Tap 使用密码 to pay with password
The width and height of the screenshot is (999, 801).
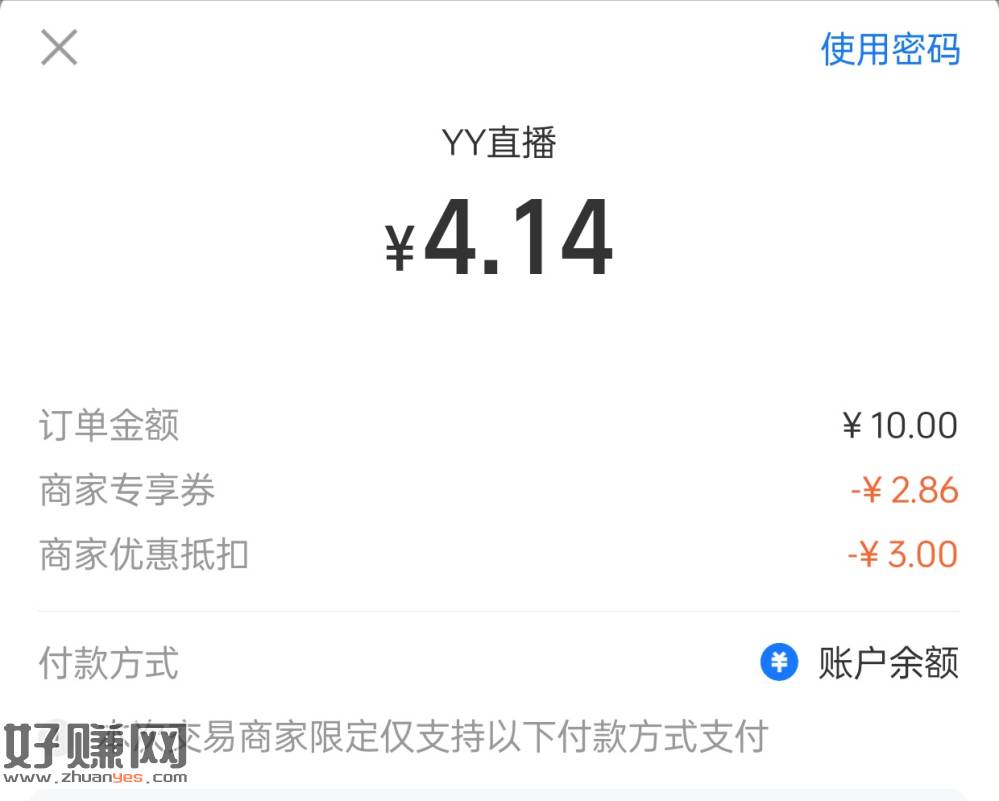(889, 49)
